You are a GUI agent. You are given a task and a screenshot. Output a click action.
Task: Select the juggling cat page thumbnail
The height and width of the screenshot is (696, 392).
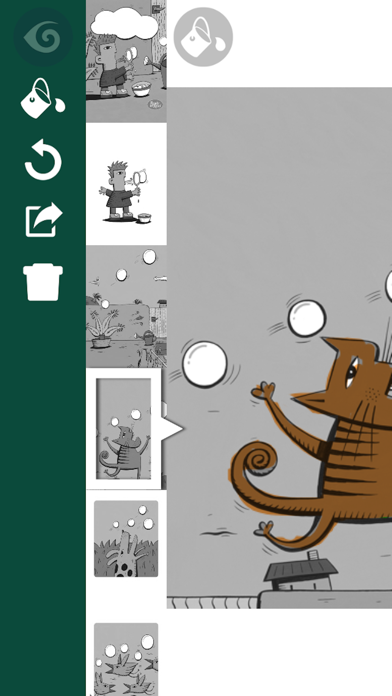(124, 429)
